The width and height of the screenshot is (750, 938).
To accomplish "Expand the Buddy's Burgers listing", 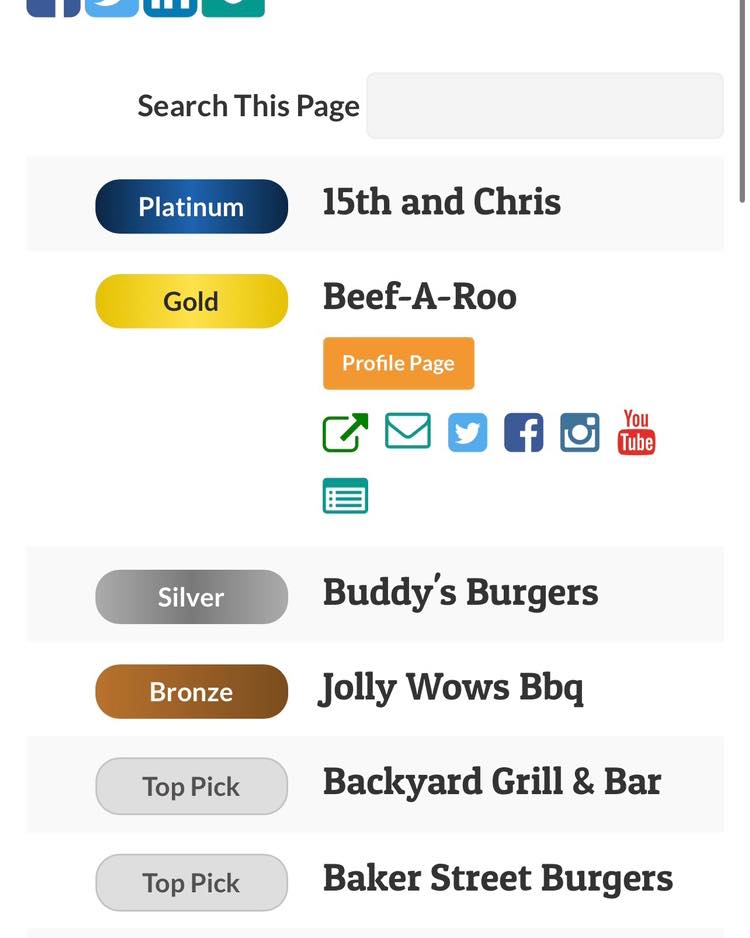I will [x=460, y=593].
